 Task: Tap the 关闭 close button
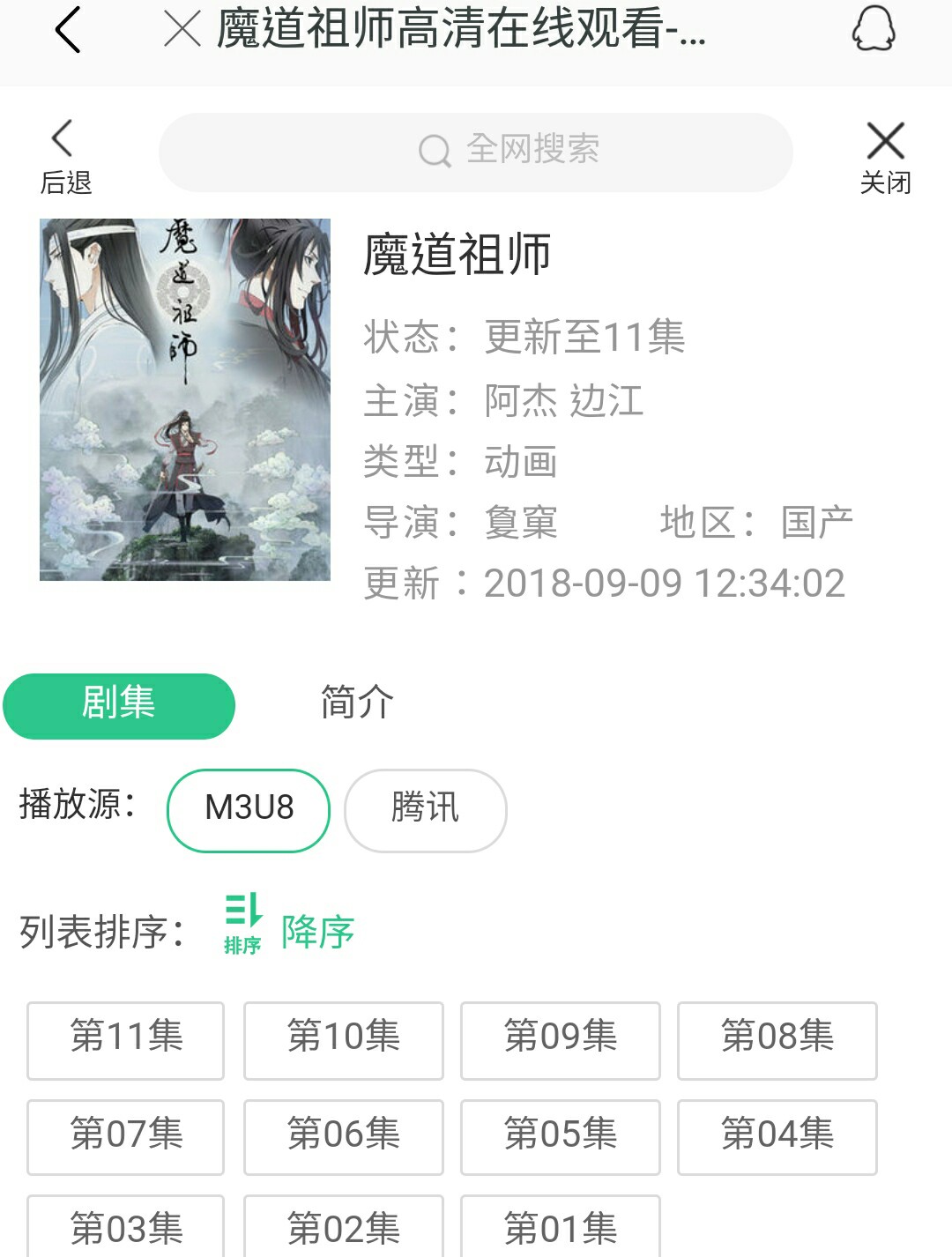[x=885, y=157]
